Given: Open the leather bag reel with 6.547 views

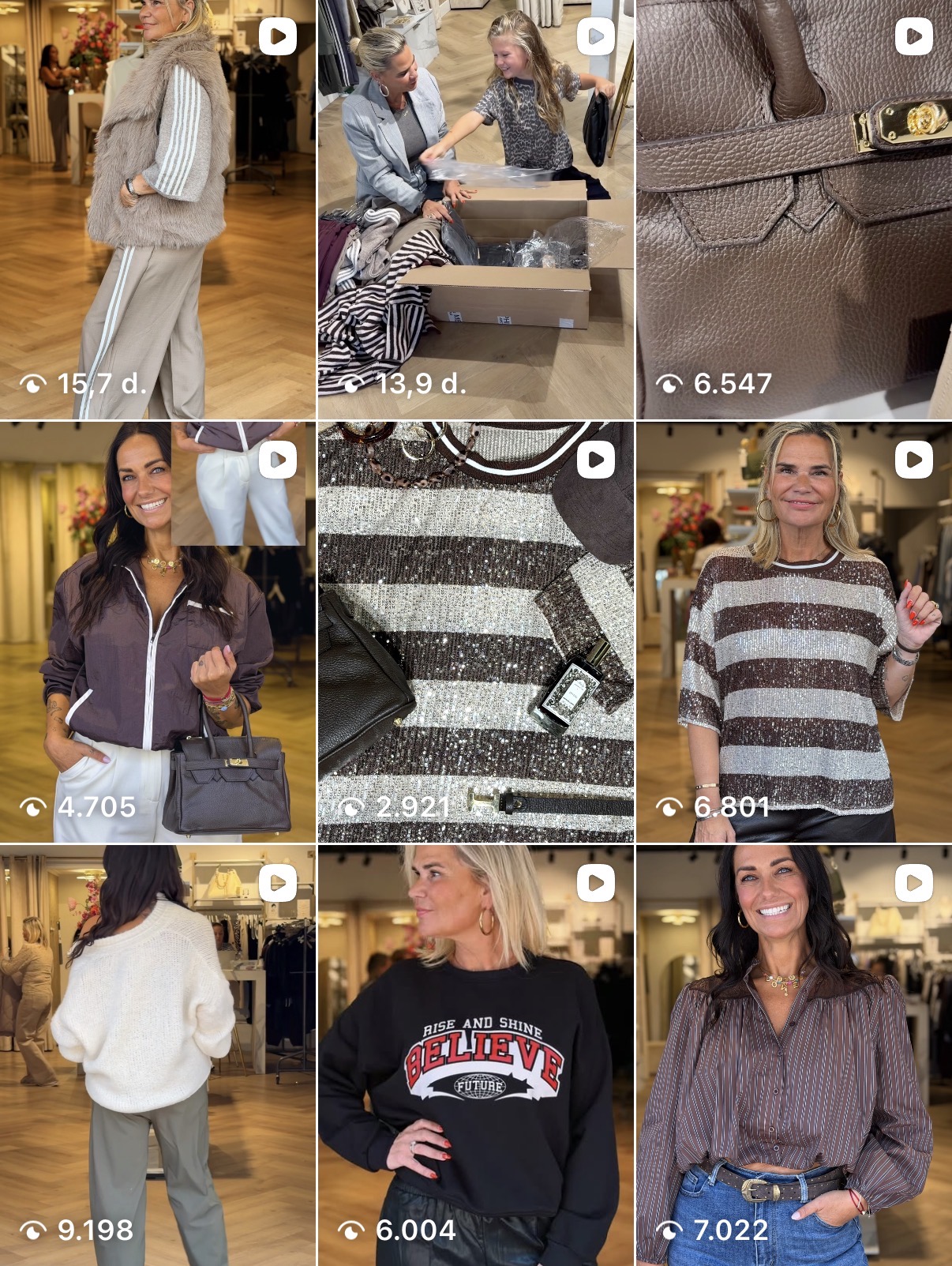Looking at the screenshot, I should [794, 209].
